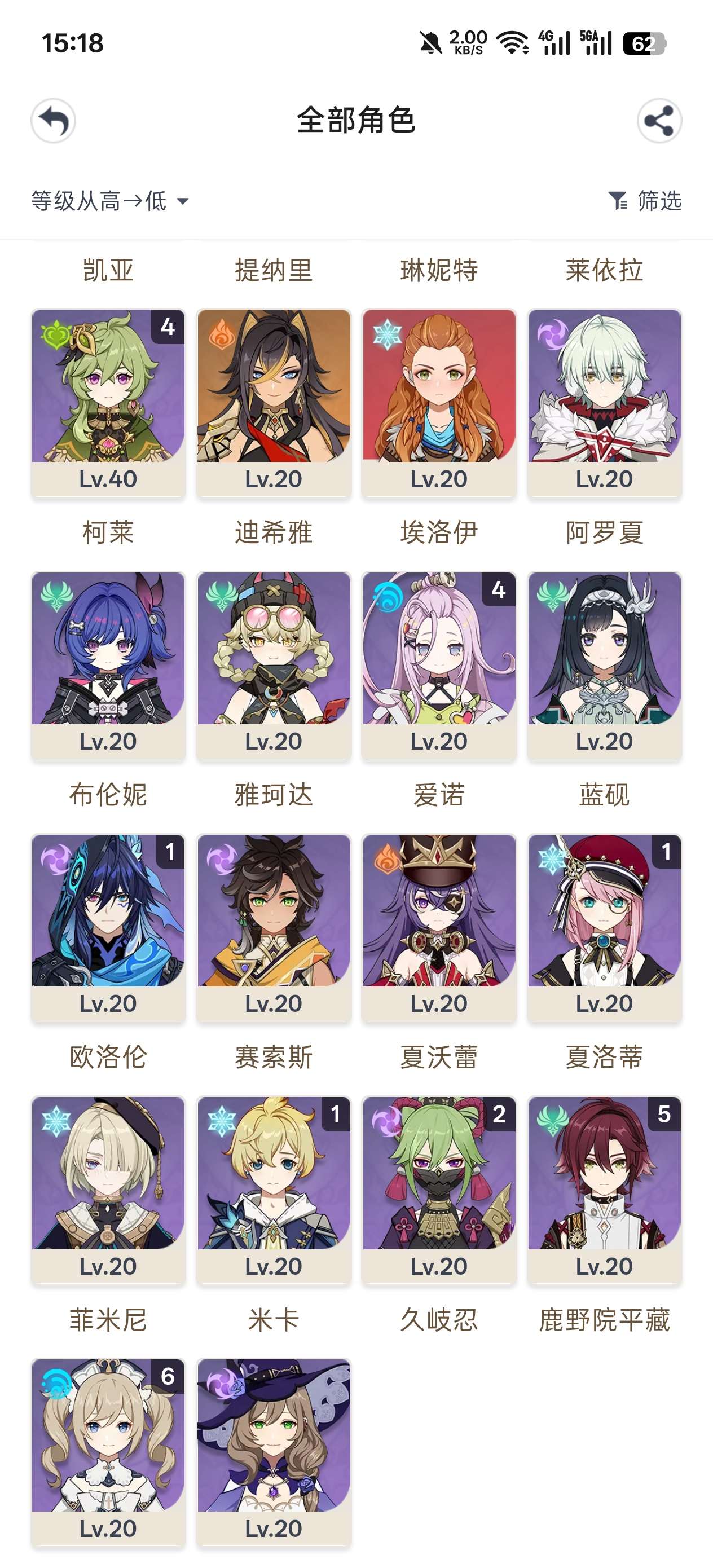Select the 蓝砚 character
This screenshot has width=713, height=1568.
click(x=605, y=664)
